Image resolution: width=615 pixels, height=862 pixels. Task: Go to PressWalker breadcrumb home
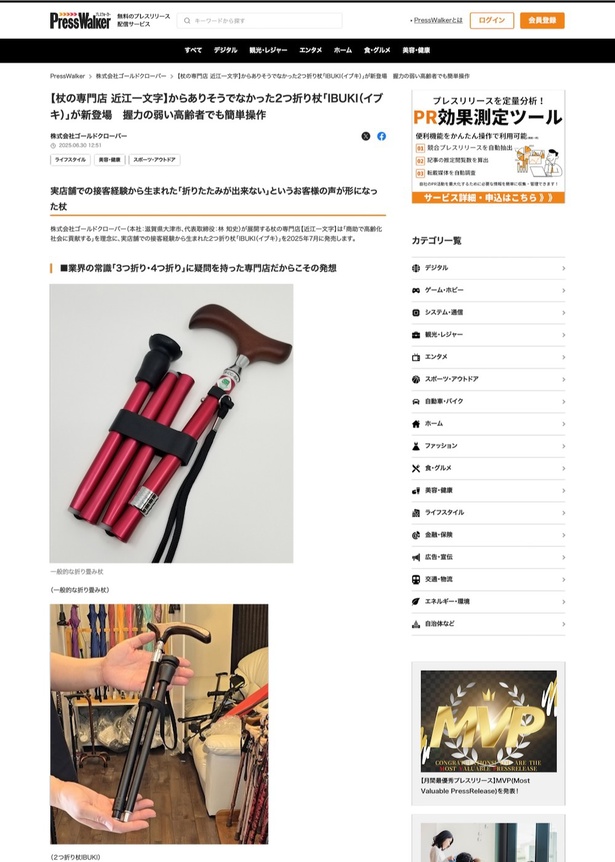point(67,76)
